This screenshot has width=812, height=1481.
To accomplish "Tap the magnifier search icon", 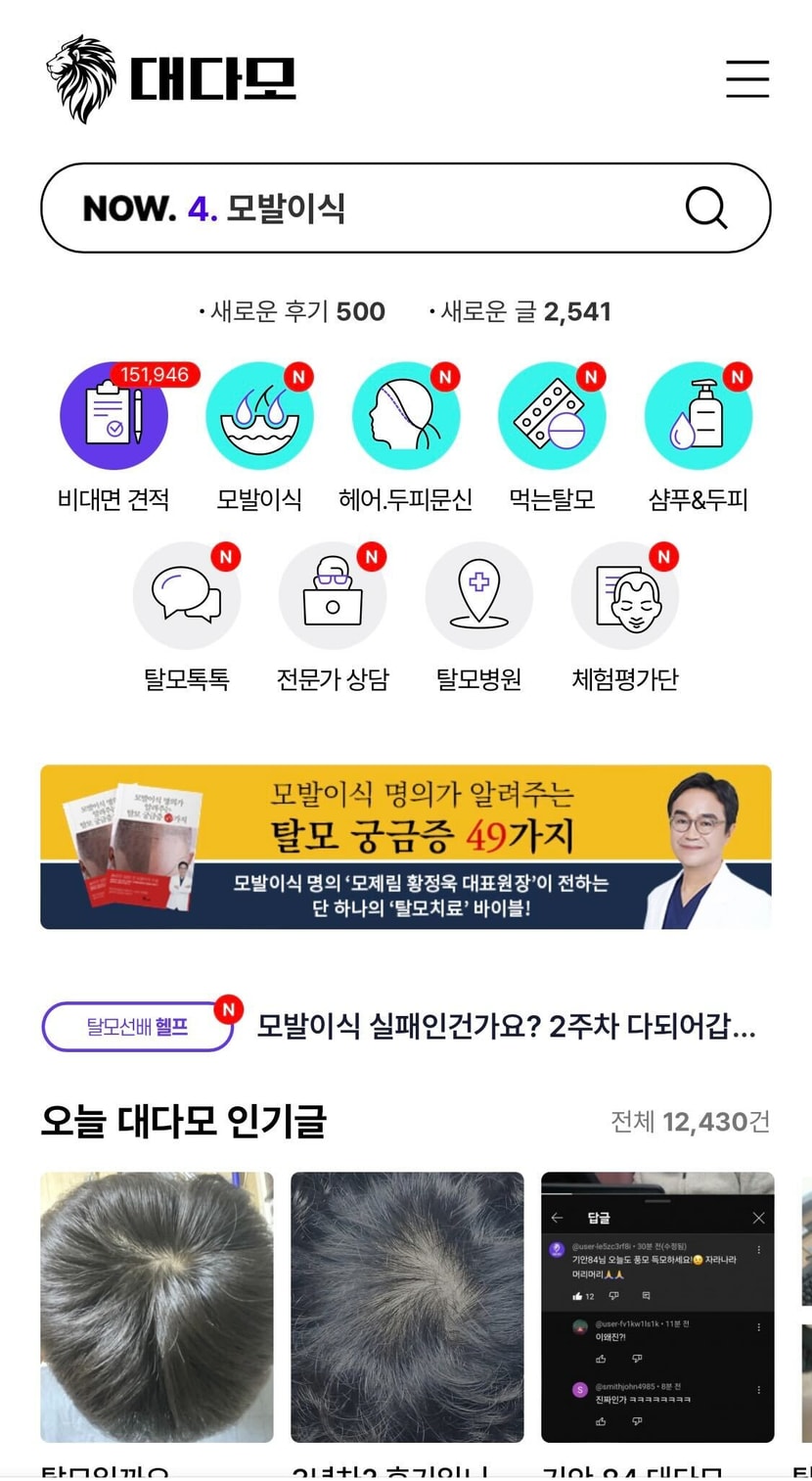I will point(705,208).
